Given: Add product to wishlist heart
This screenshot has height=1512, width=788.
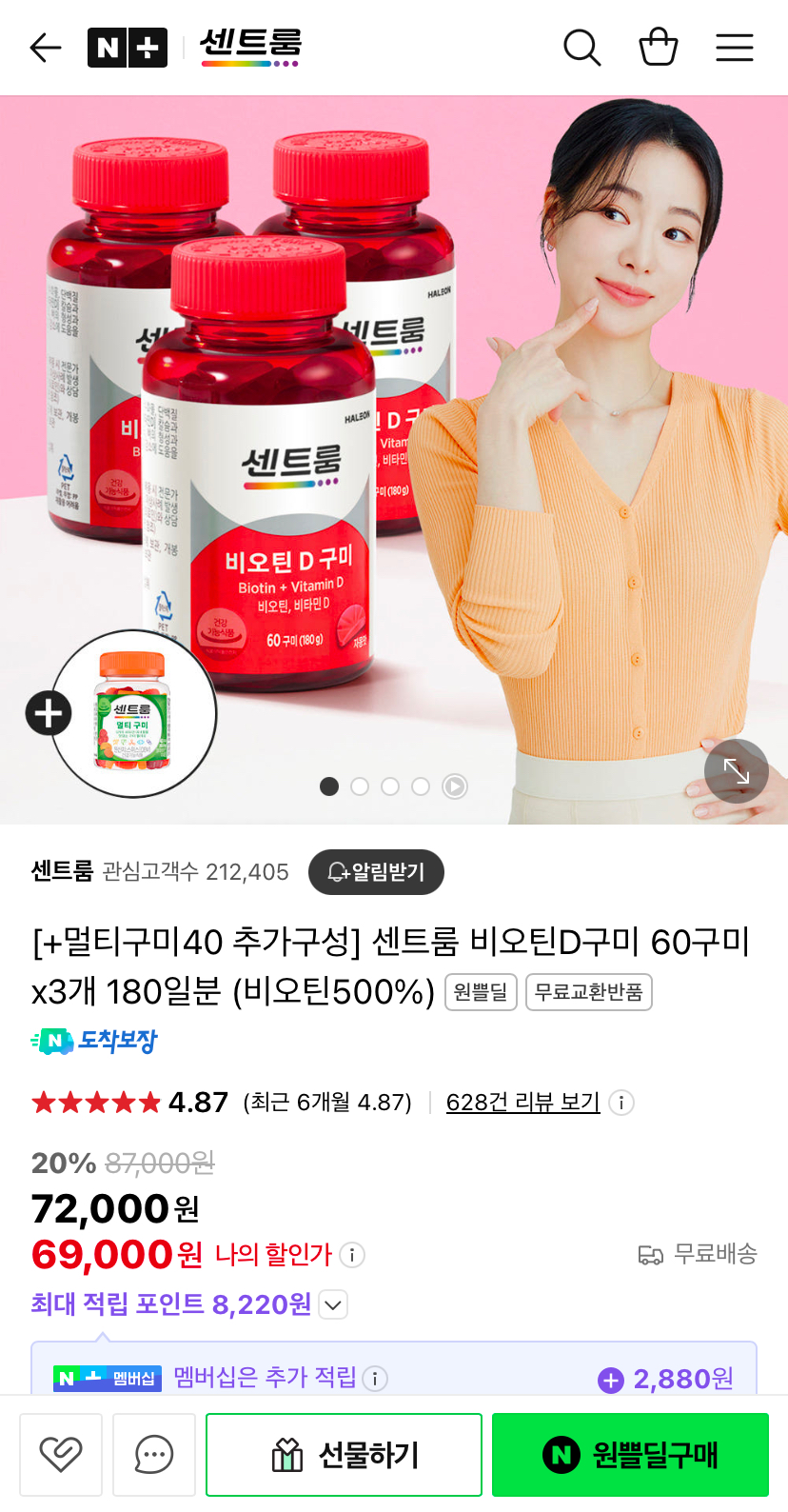Looking at the screenshot, I should point(61,1454).
